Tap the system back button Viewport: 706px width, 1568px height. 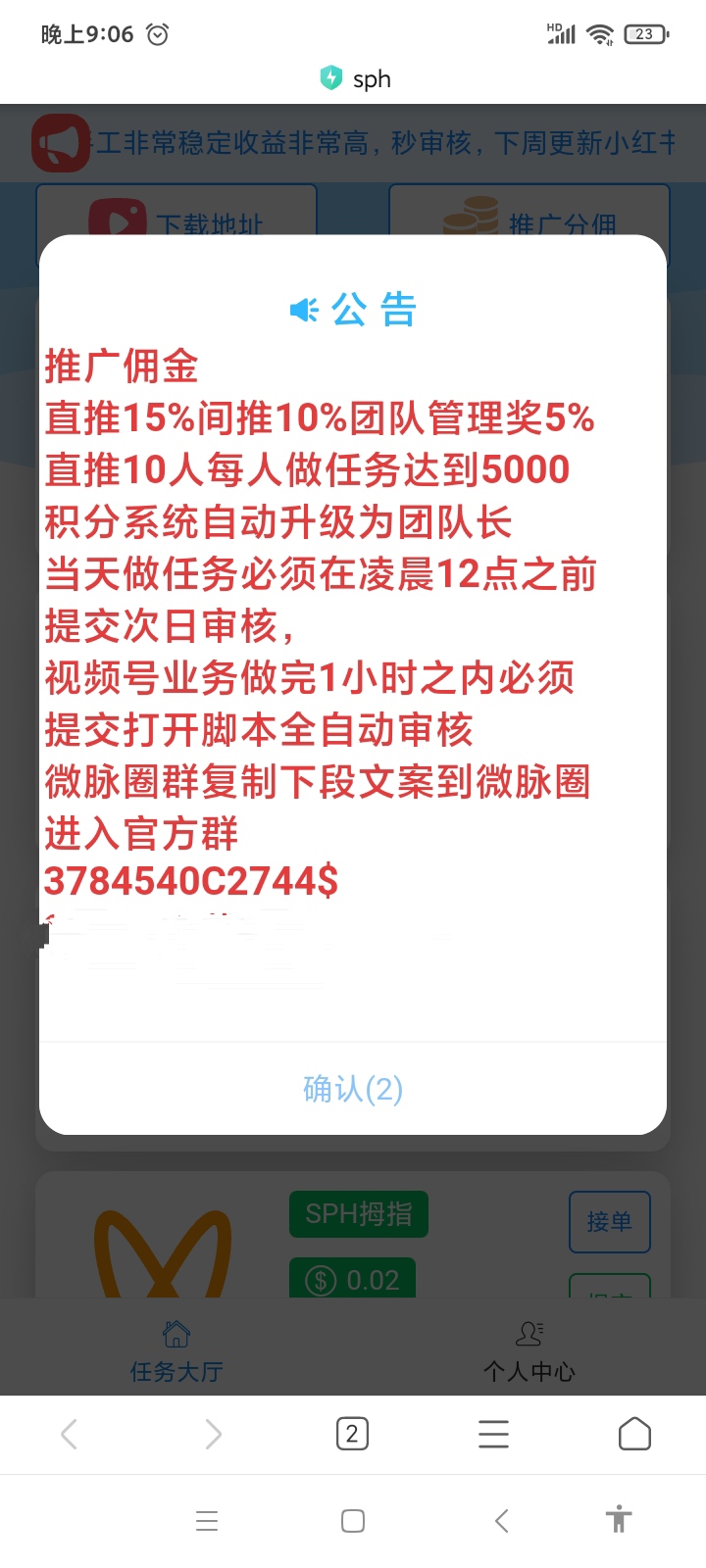[x=501, y=1521]
